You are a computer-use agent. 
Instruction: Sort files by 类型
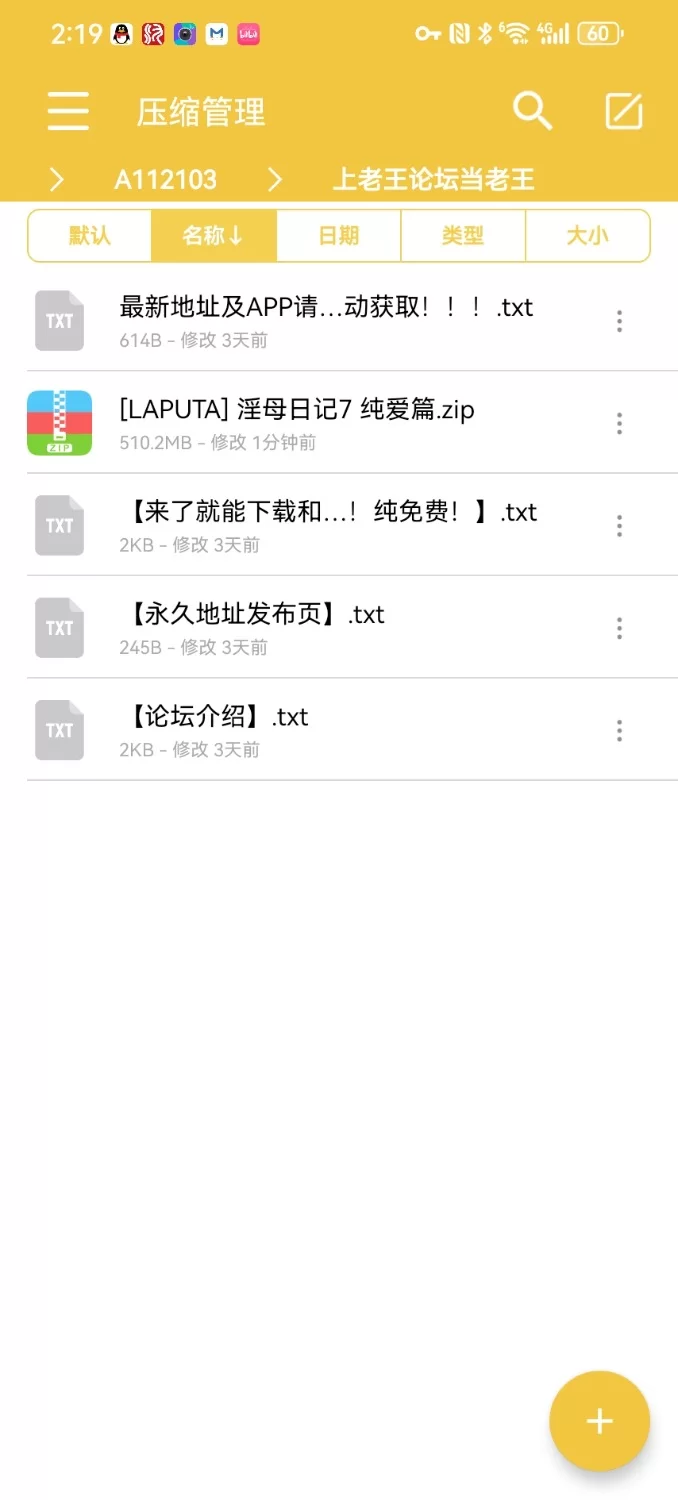click(462, 236)
